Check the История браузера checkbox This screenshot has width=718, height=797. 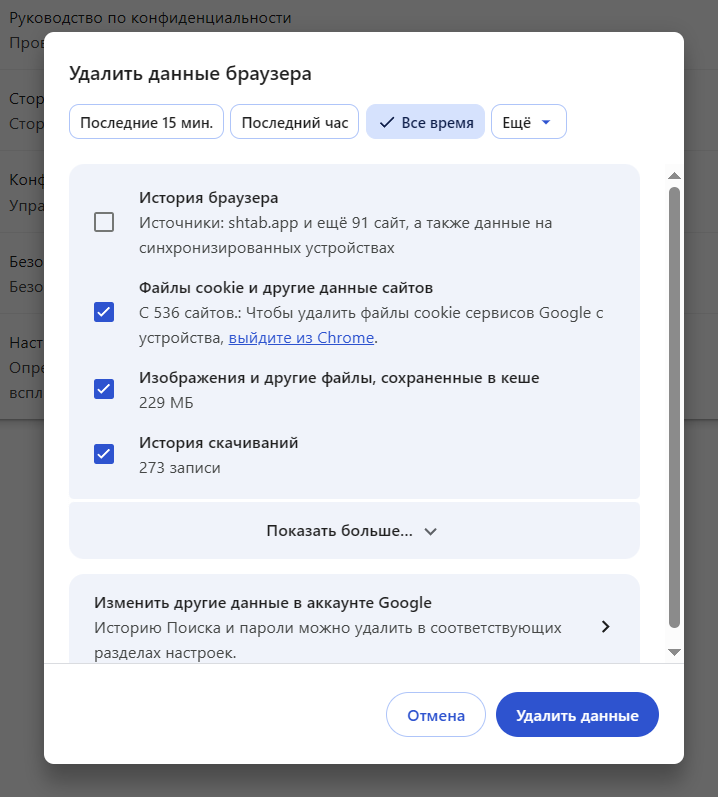pos(104,222)
